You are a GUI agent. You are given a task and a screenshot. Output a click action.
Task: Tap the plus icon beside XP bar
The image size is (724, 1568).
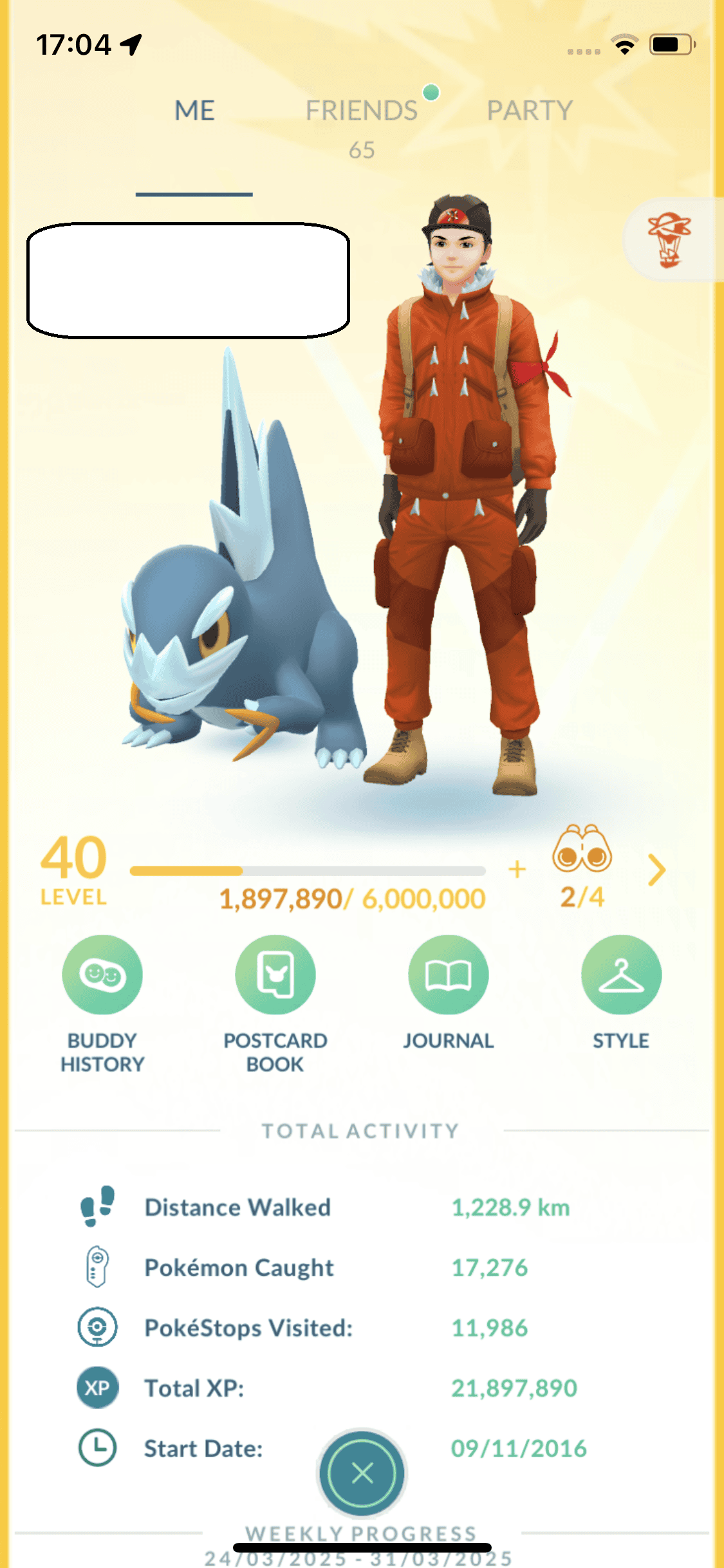517,870
